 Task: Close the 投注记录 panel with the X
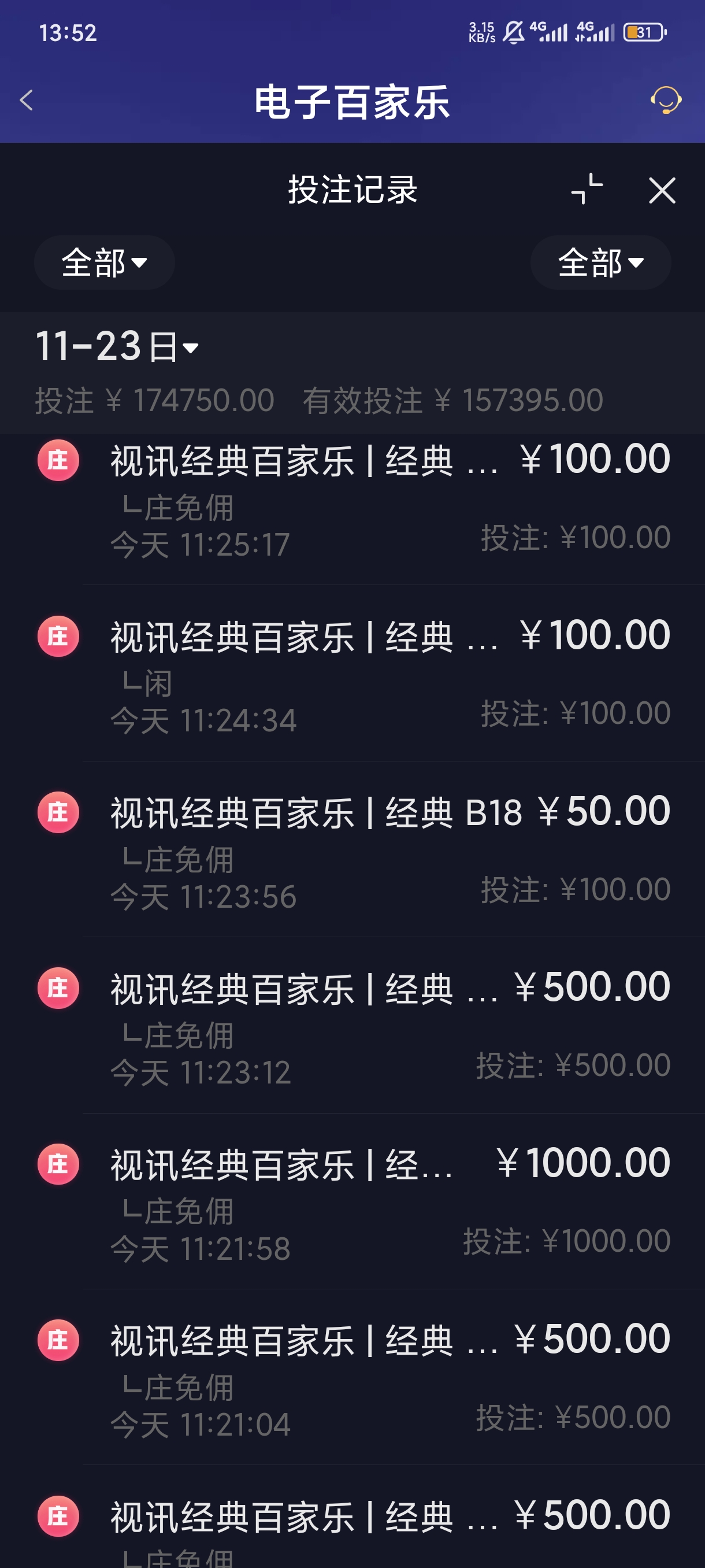(x=662, y=191)
